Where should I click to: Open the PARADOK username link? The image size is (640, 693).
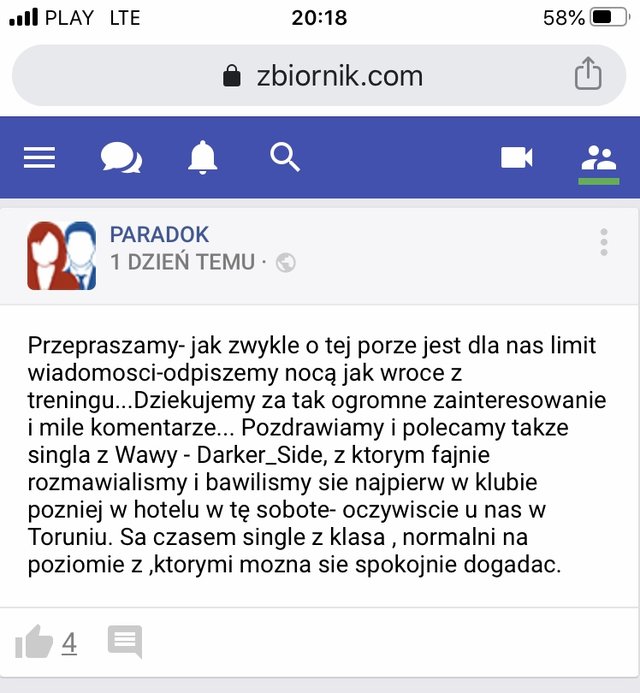(x=159, y=235)
